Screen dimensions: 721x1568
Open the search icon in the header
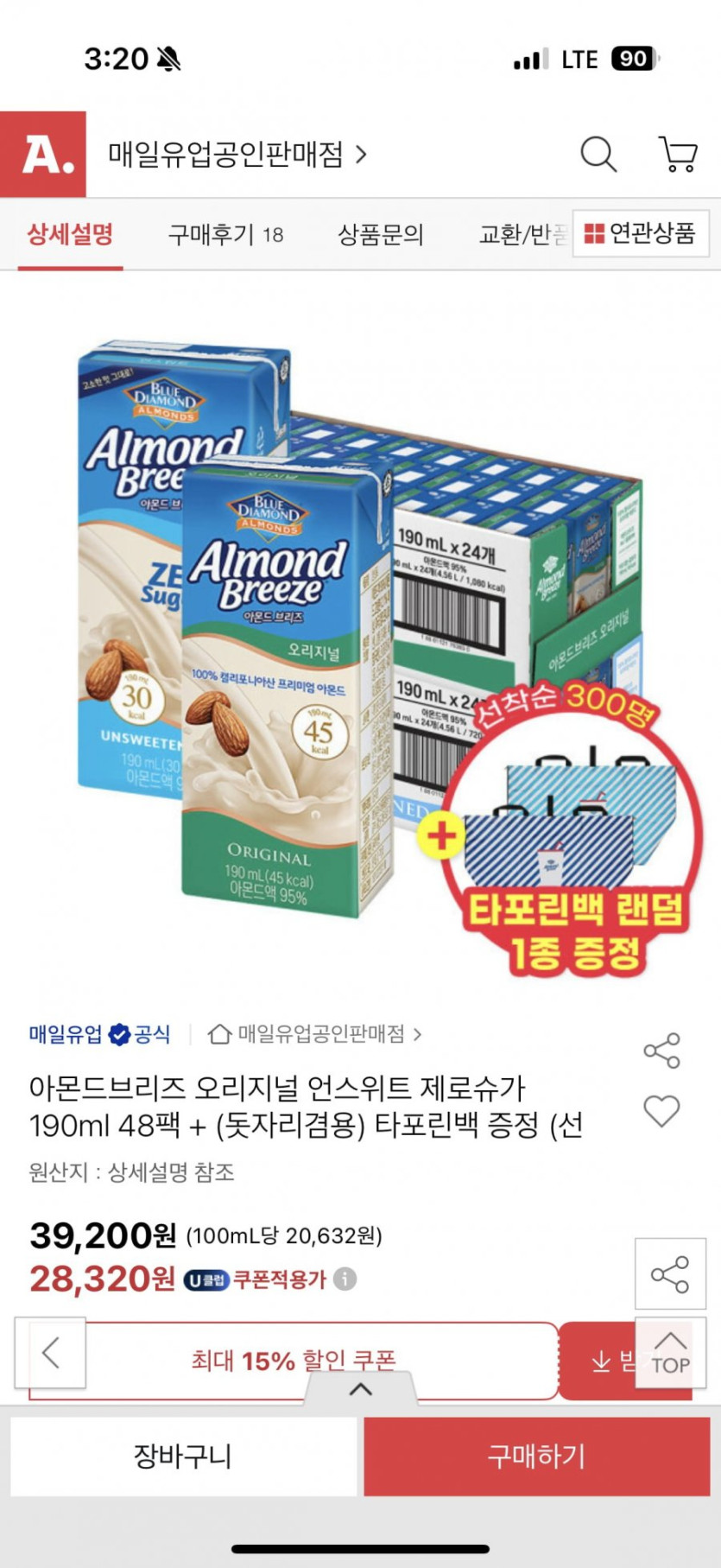point(598,155)
